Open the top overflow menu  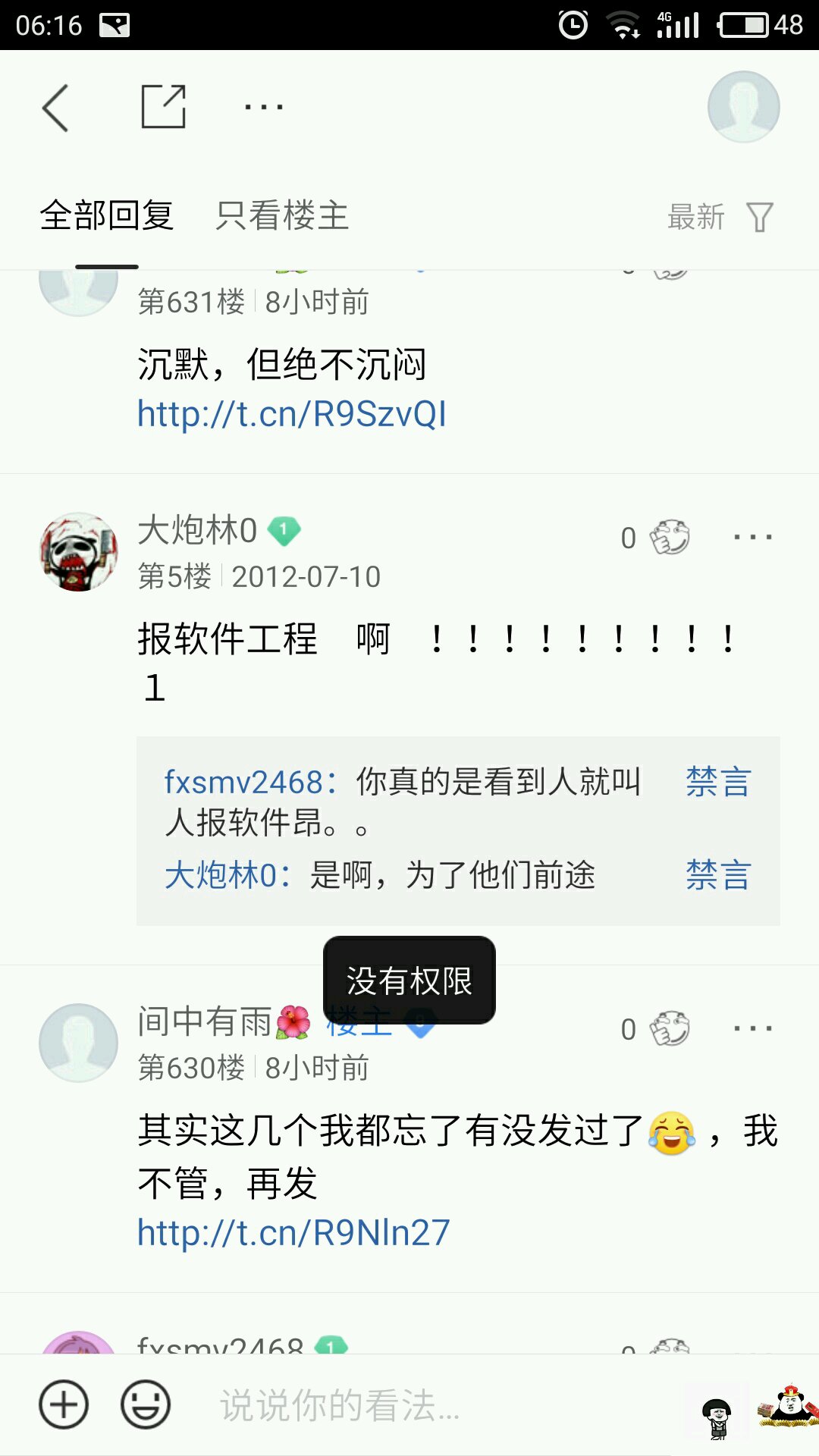point(264,107)
